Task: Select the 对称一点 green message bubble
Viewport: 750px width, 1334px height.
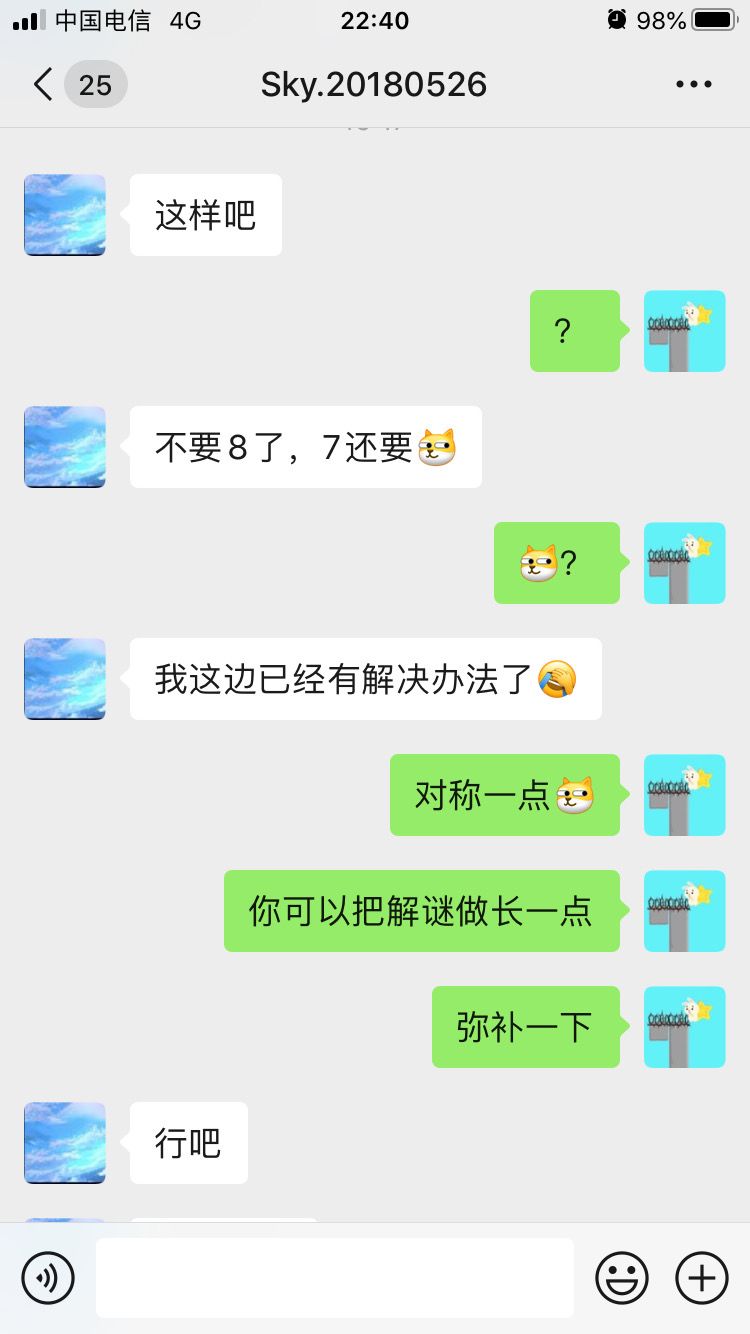Action: [504, 795]
